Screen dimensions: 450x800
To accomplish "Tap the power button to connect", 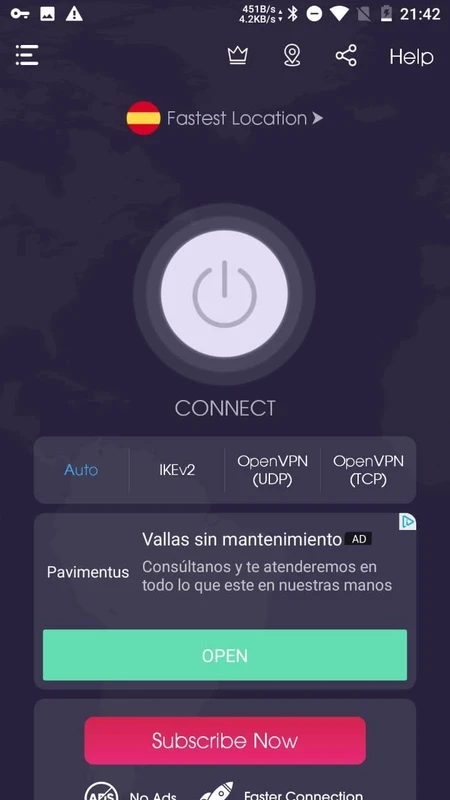I will pos(224,294).
